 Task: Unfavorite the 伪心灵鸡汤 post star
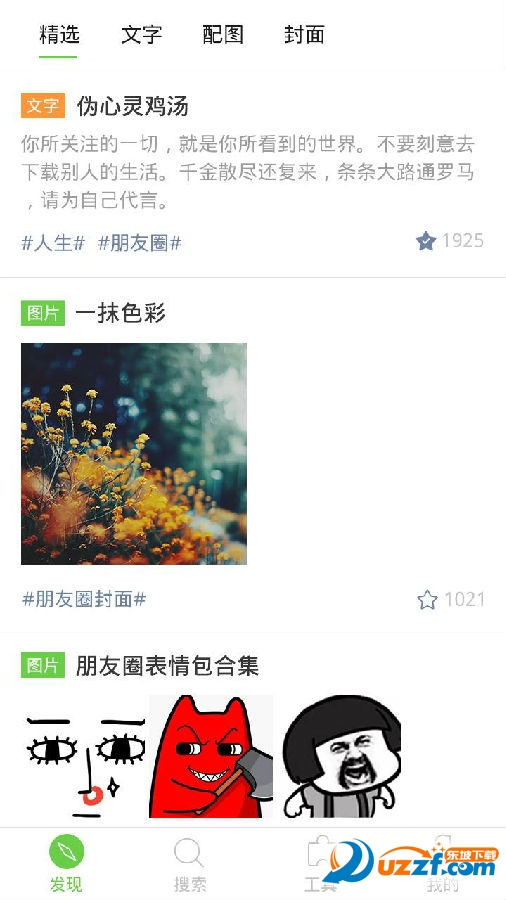click(x=426, y=241)
